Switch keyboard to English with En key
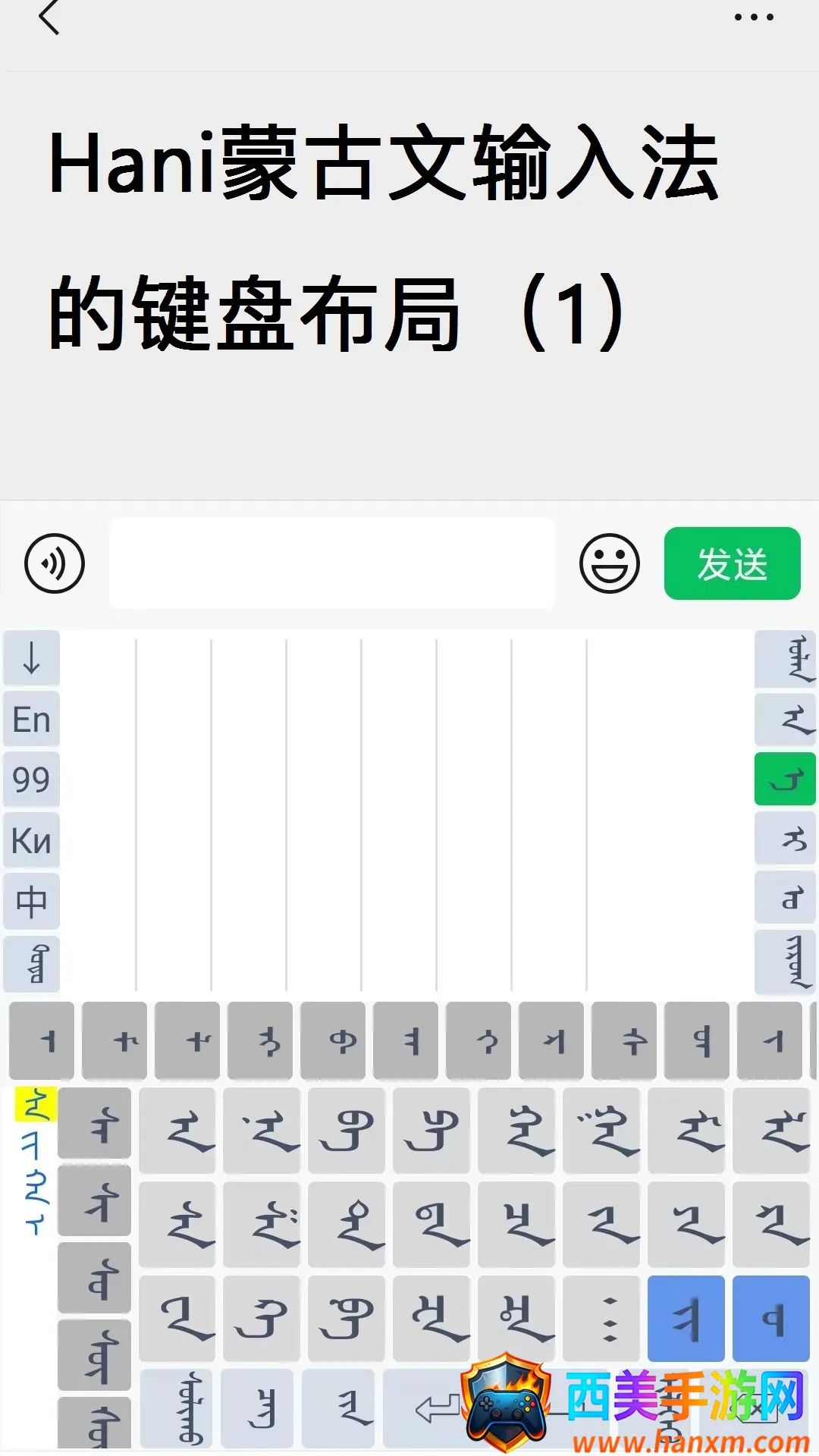 pyautogui.click(x=32, y=719)
